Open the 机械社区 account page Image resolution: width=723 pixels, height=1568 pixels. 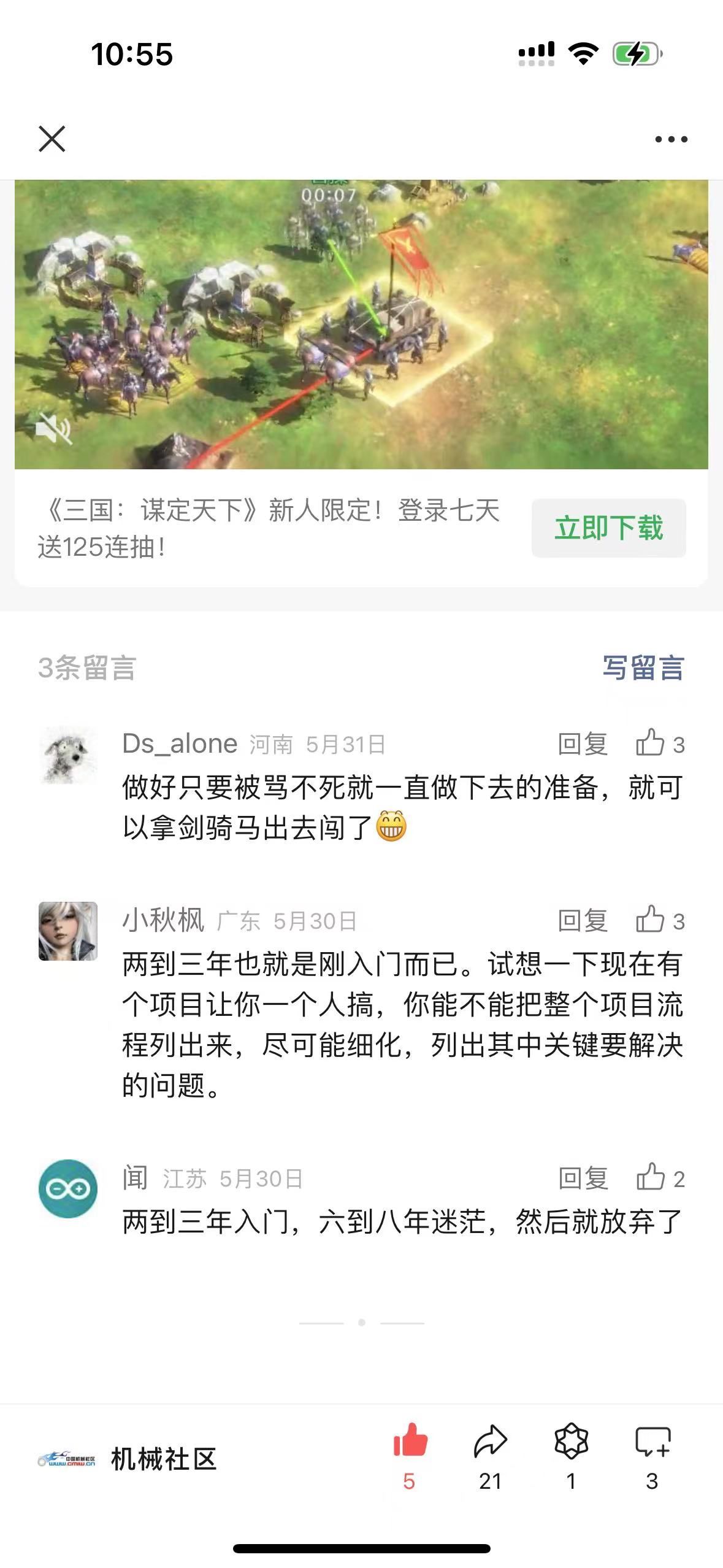(x=128, y=1459)
